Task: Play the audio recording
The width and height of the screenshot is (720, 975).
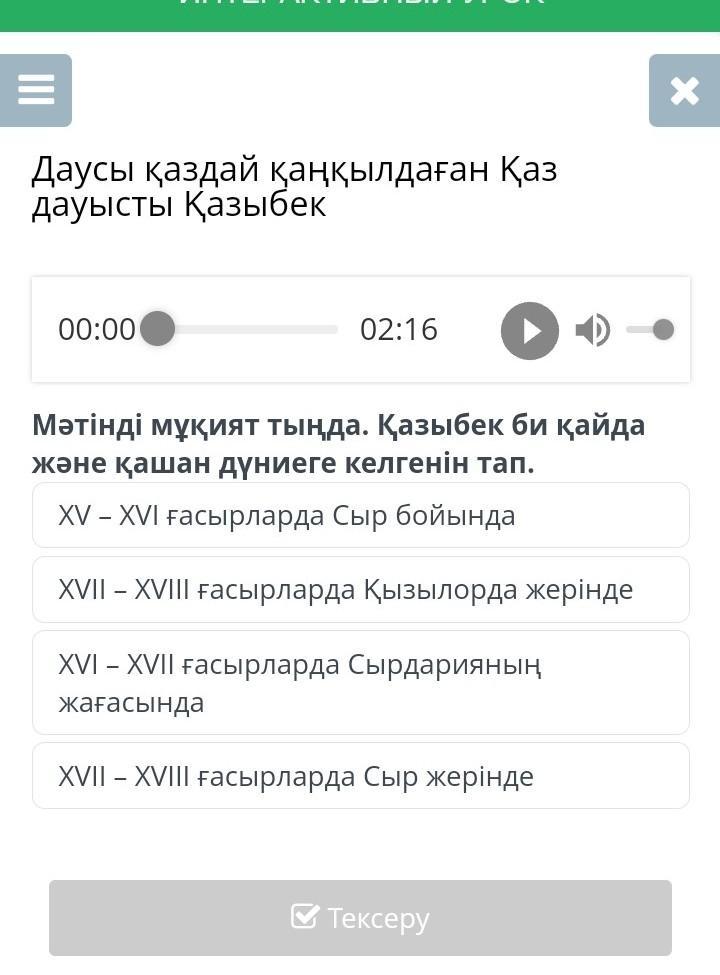Action: click(x=530, y=331)
